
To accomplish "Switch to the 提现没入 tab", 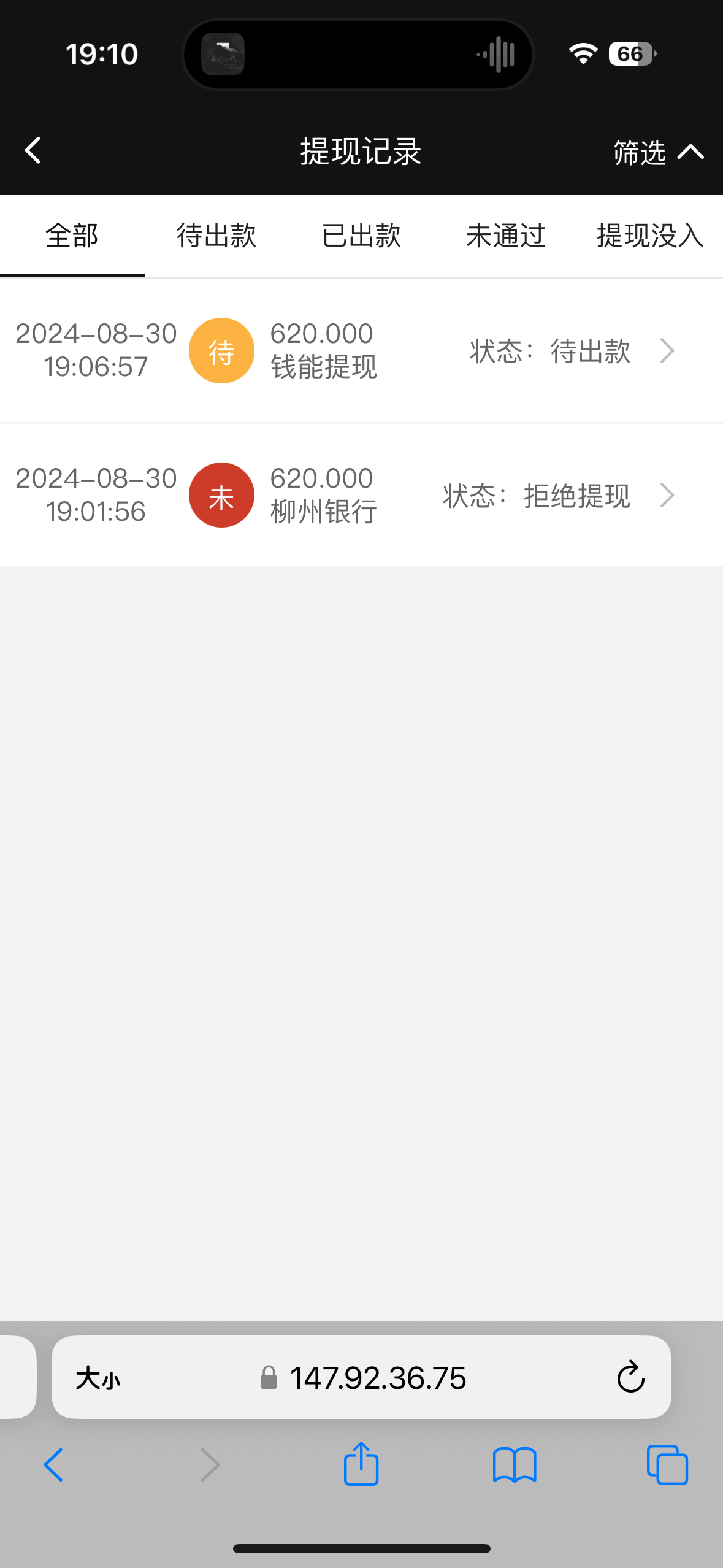I will tap(651, 236).
